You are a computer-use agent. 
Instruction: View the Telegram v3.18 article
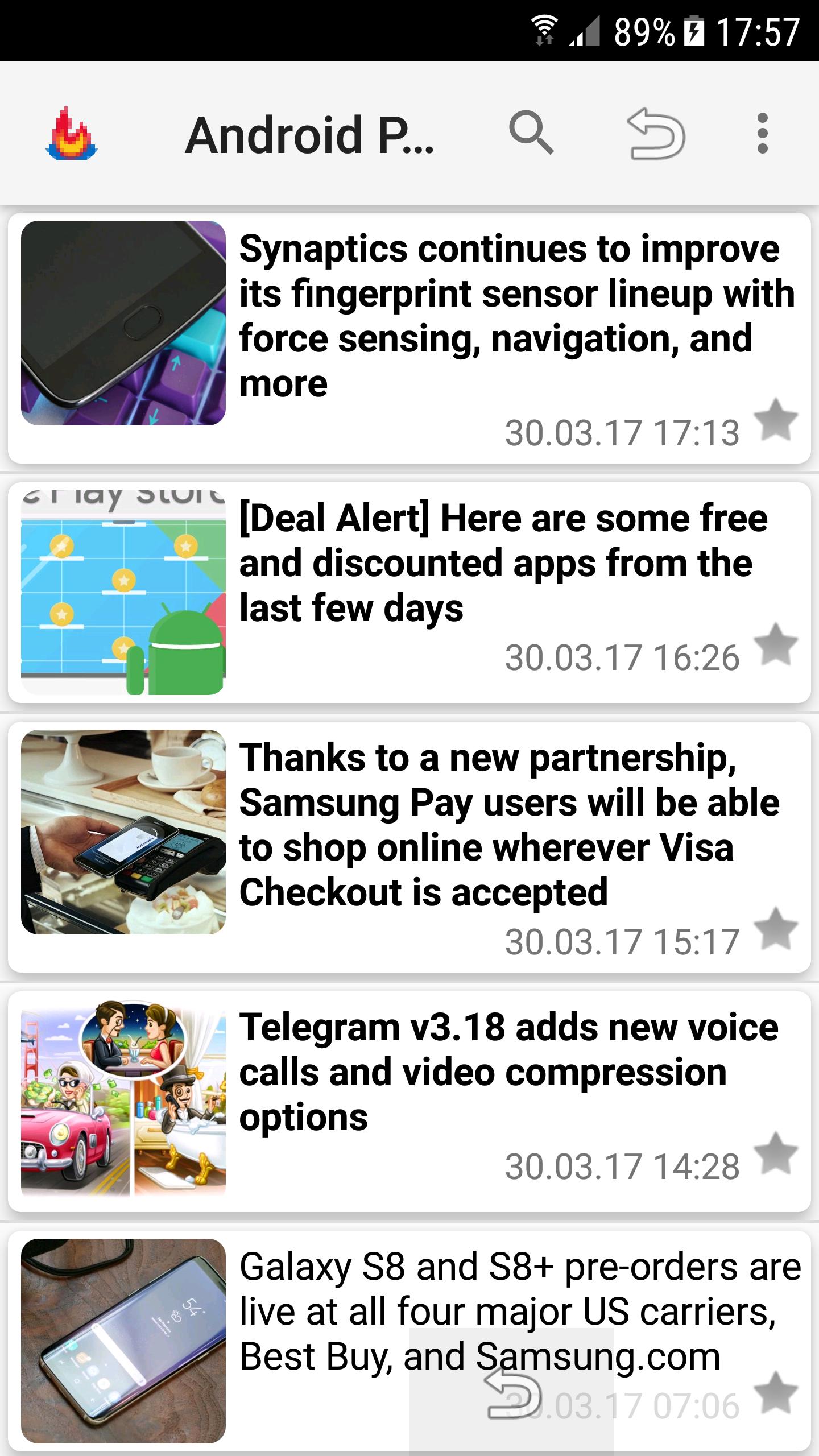coord(508,1072)
